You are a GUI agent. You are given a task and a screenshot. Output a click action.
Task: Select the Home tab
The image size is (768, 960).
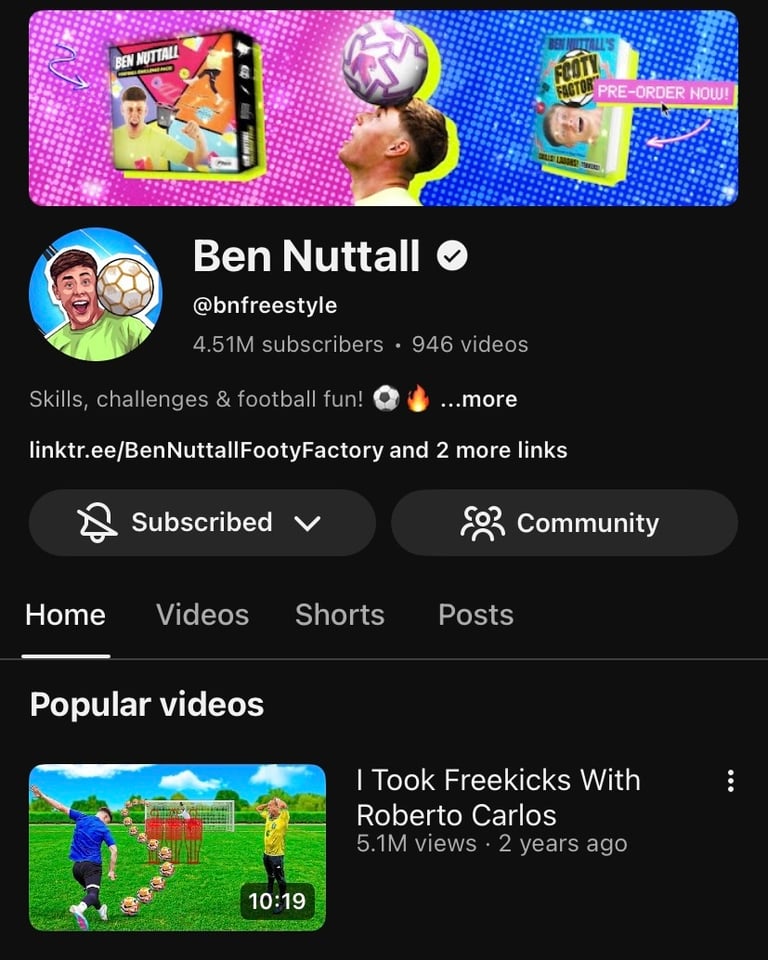click(65, 615)
